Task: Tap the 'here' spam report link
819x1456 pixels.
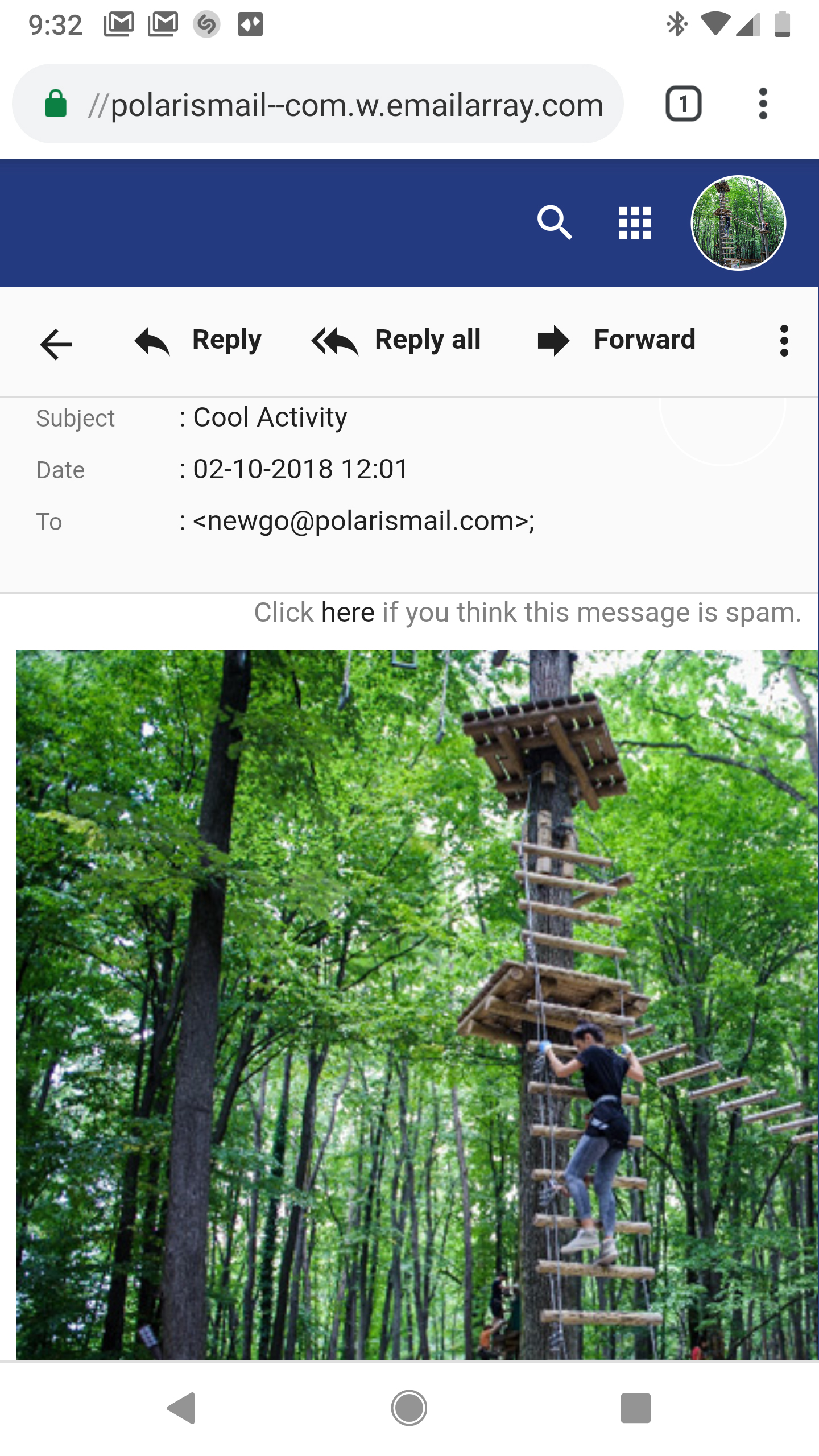Action: (348, 613)
